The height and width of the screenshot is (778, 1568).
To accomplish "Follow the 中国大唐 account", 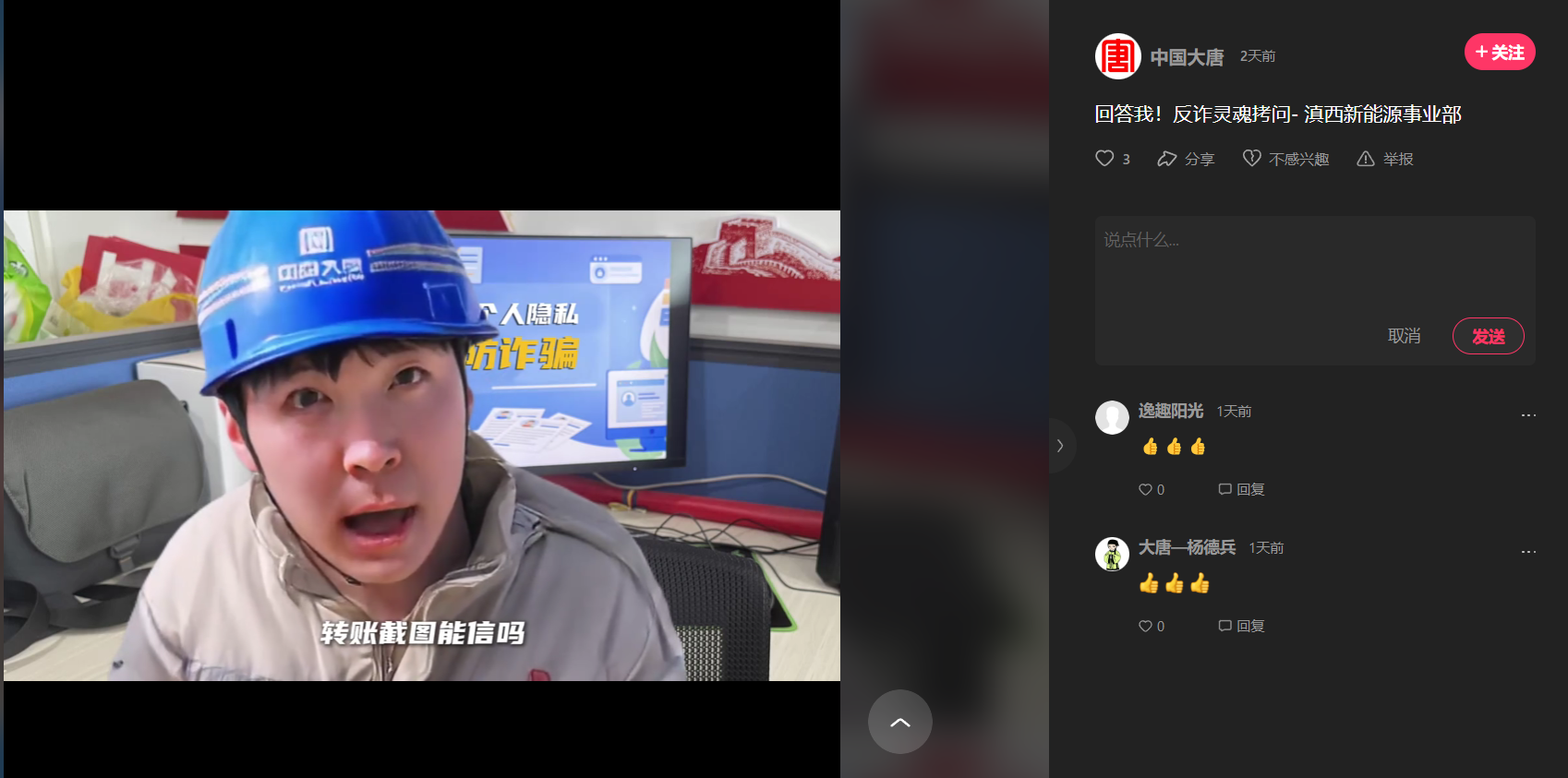I will [1499, 52].
